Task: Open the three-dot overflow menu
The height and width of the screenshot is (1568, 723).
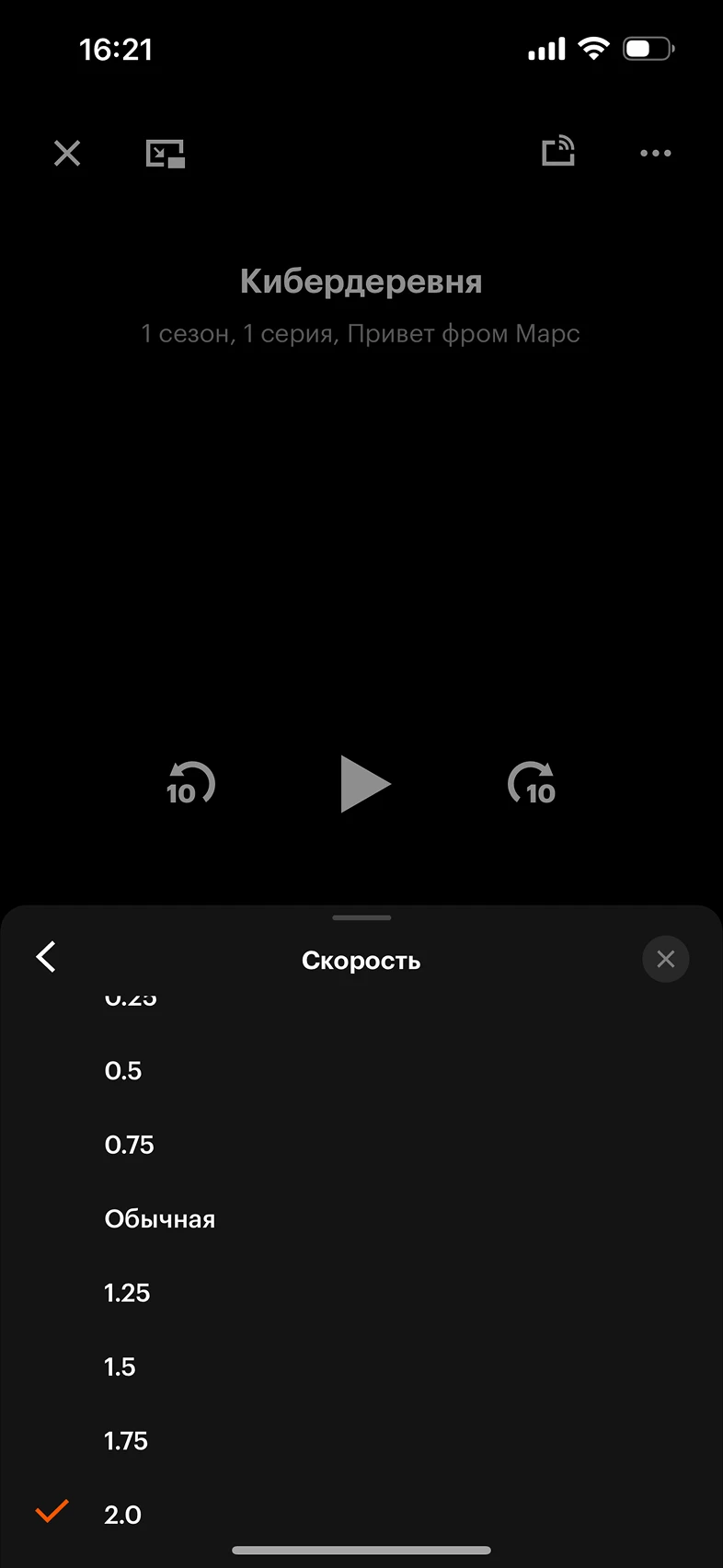Action: tap(655, 153)
